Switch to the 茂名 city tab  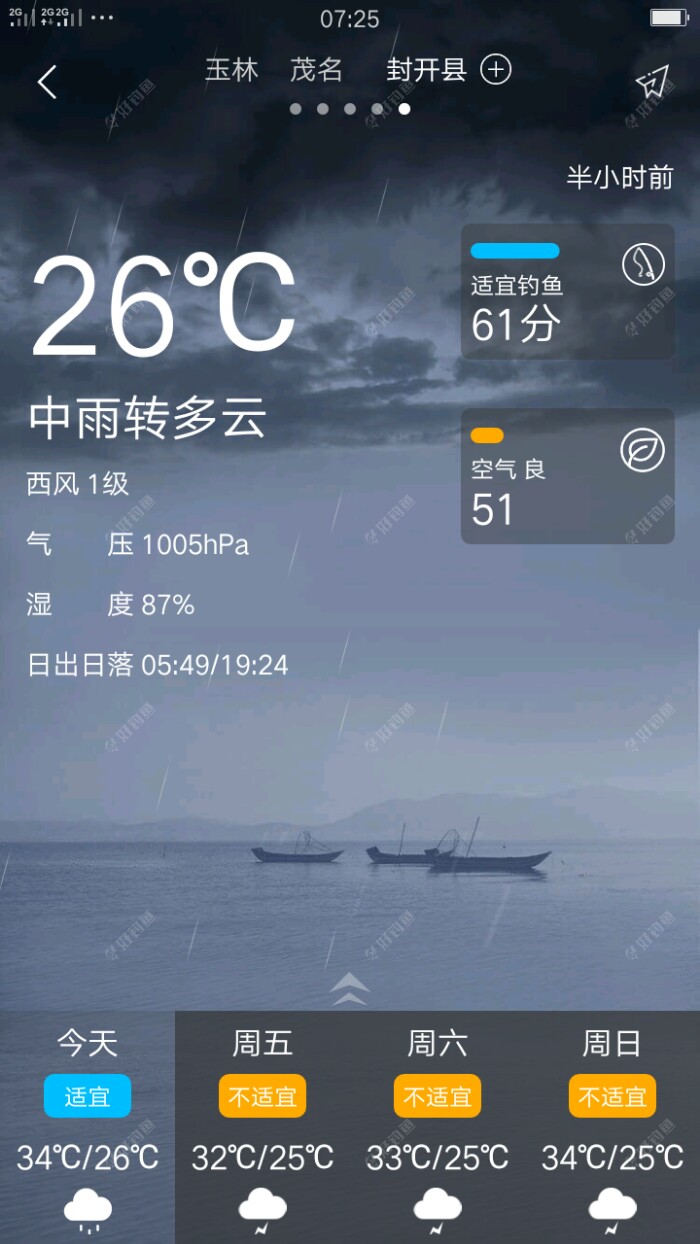pos(316,70)
